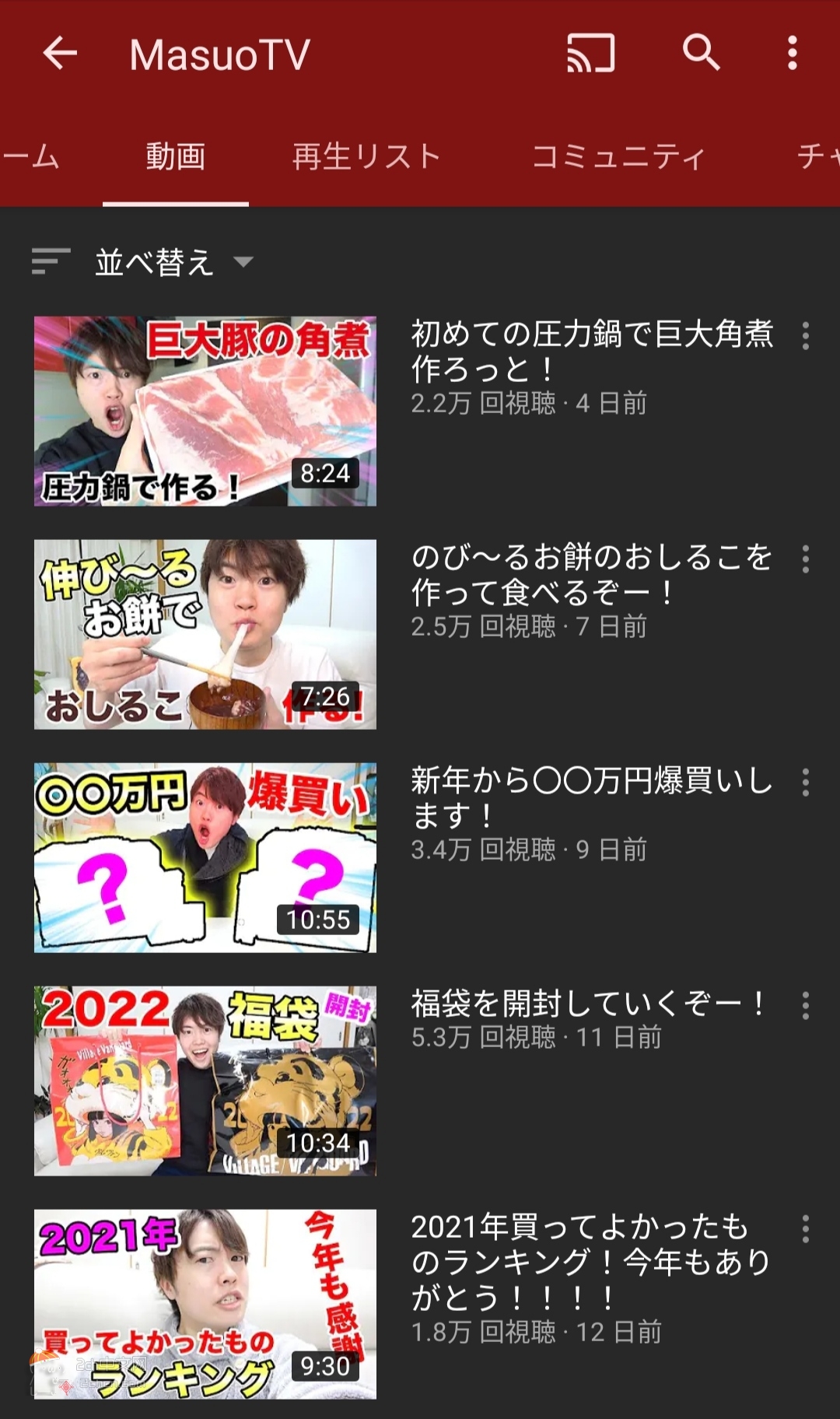840x1419 pixels.
Task: Play the 2021年買ってよかったものランキング video
Action: tap(205, 1304)
